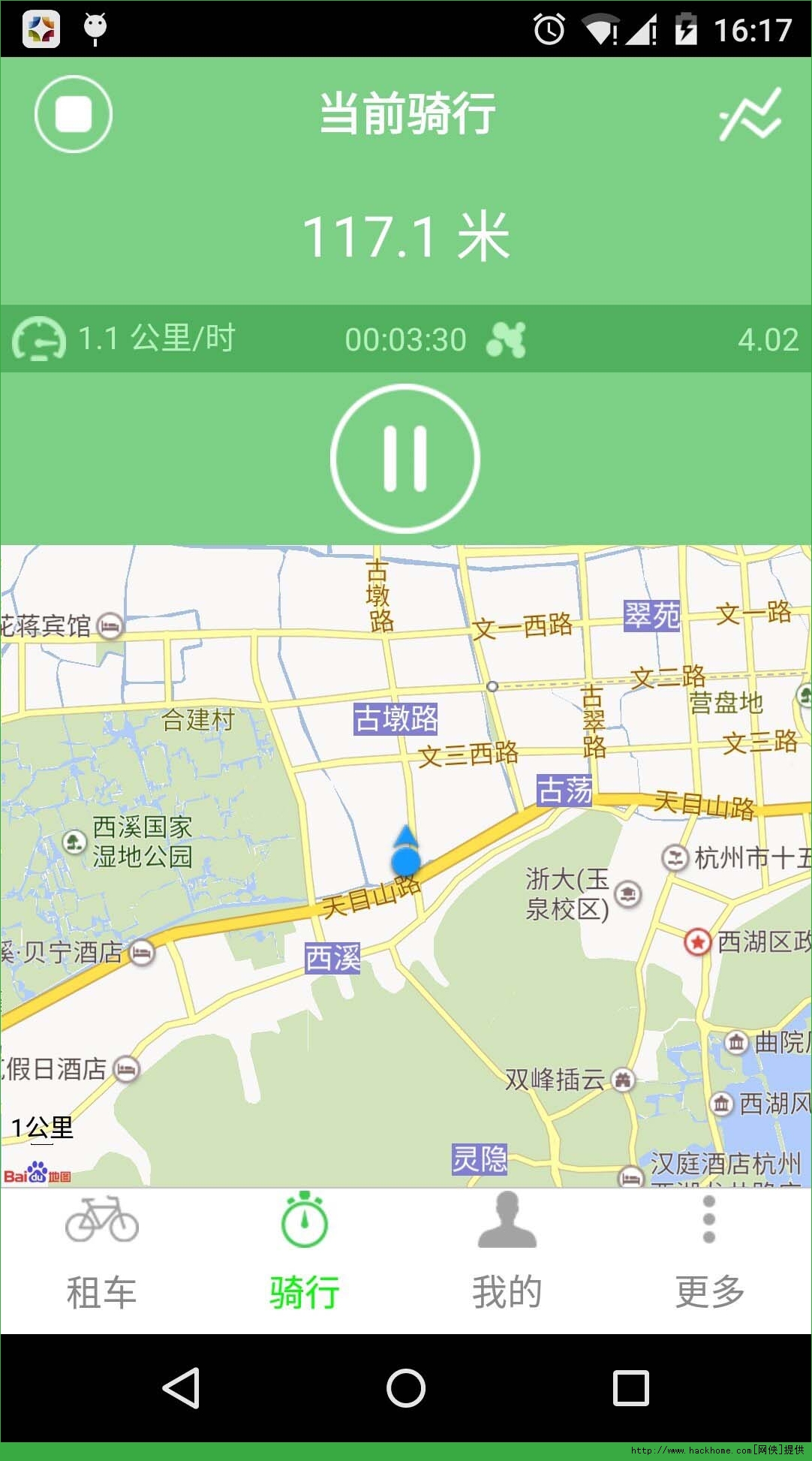Go to the system home screen
Viewport: 812px width, 1461px height.
406,1387
